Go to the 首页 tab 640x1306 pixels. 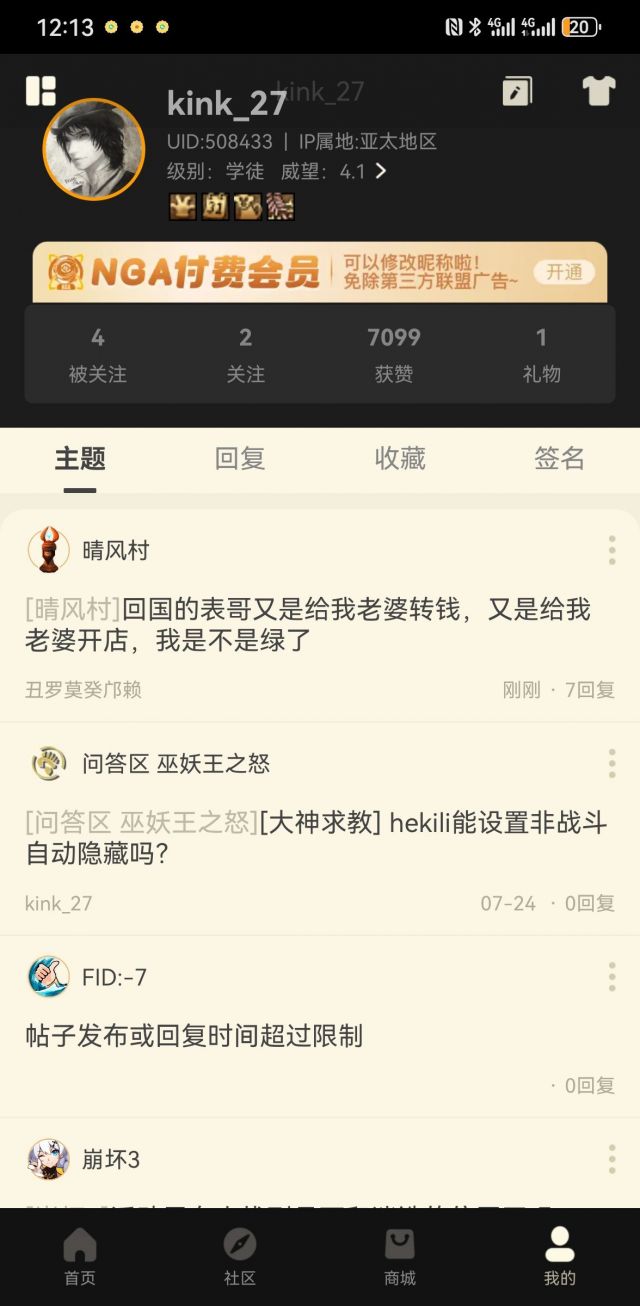(80, 1256)
